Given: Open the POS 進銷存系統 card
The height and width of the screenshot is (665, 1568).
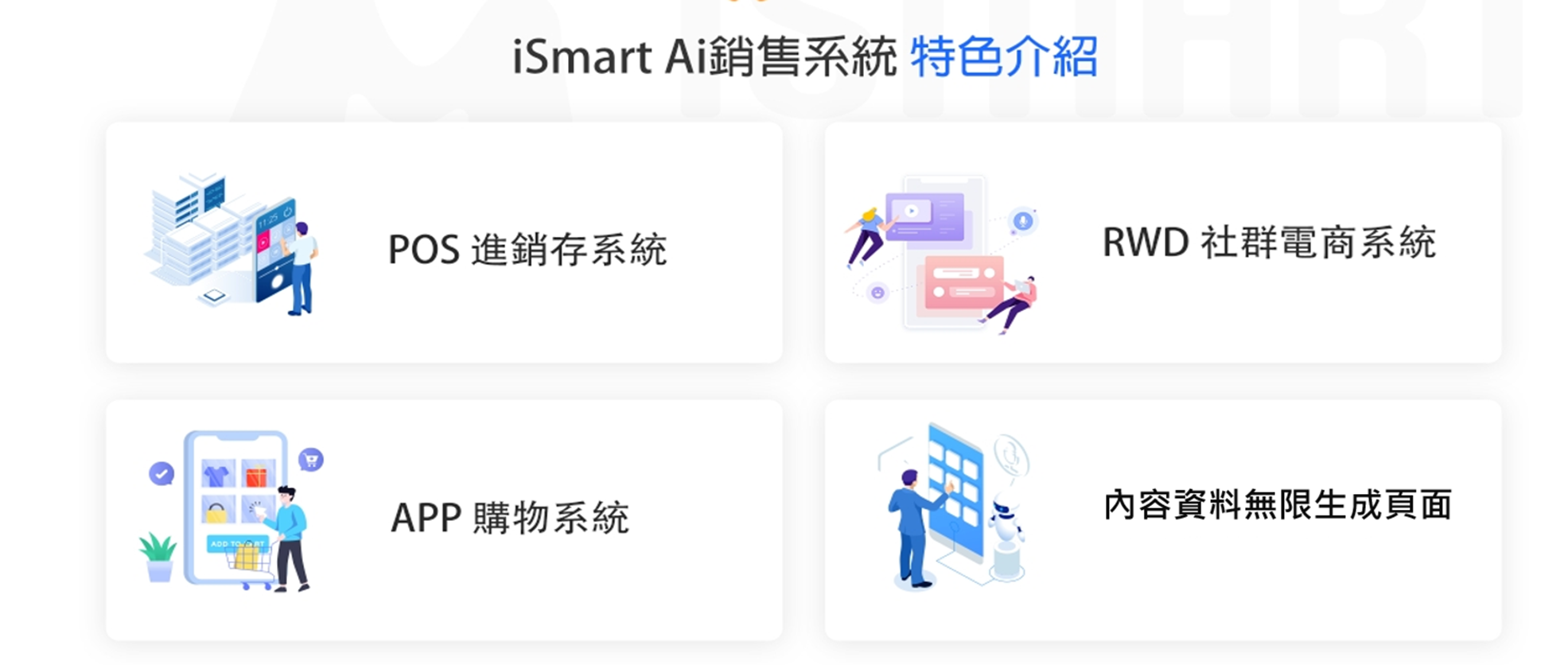Looking at the screenshot, I should pyautogui.click(x=444, y=243).
